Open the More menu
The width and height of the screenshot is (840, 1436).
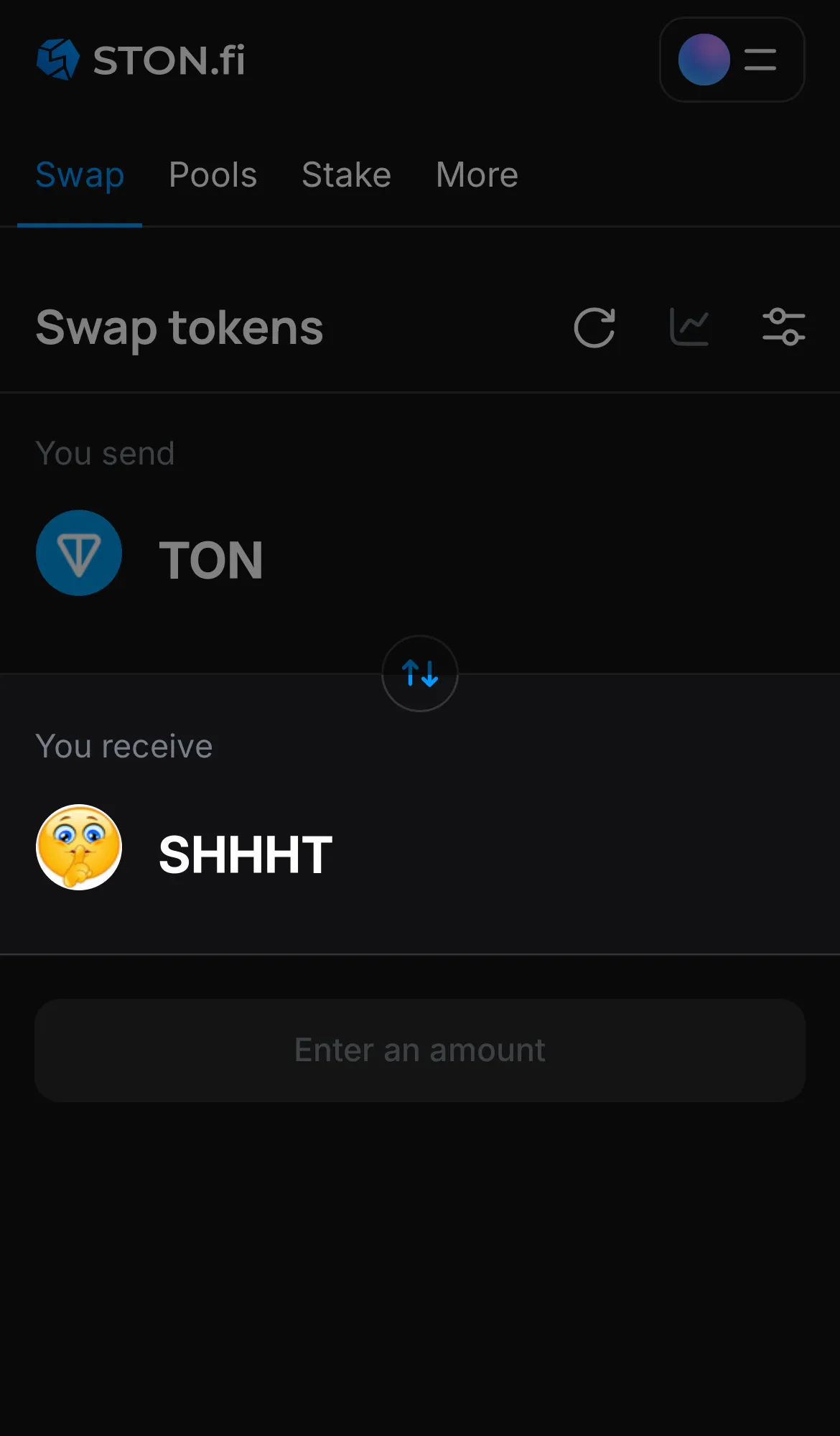pyautogui.click(x=476, y=174)
